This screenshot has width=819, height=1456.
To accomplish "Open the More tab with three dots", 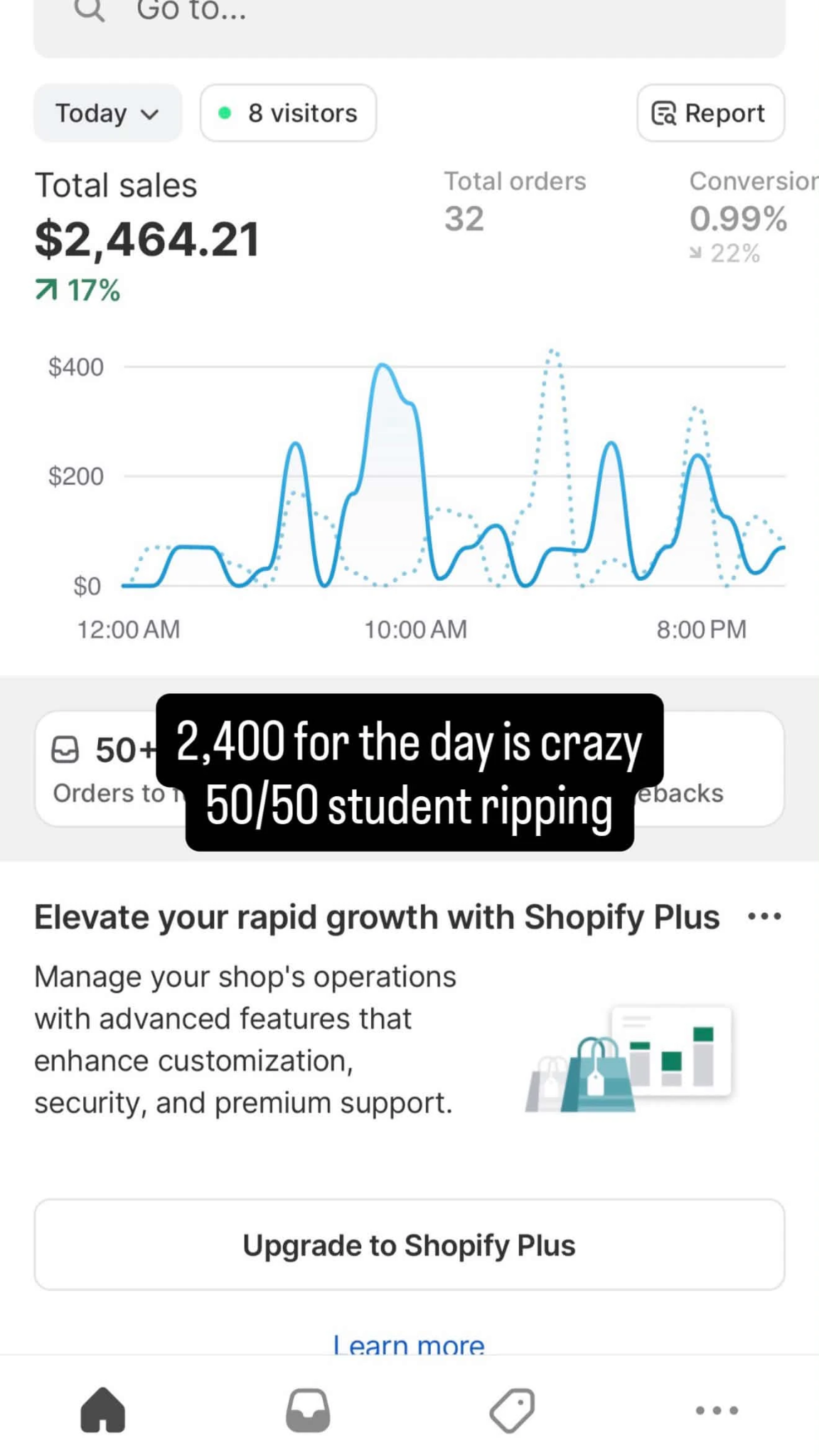I will (717, 1410).
